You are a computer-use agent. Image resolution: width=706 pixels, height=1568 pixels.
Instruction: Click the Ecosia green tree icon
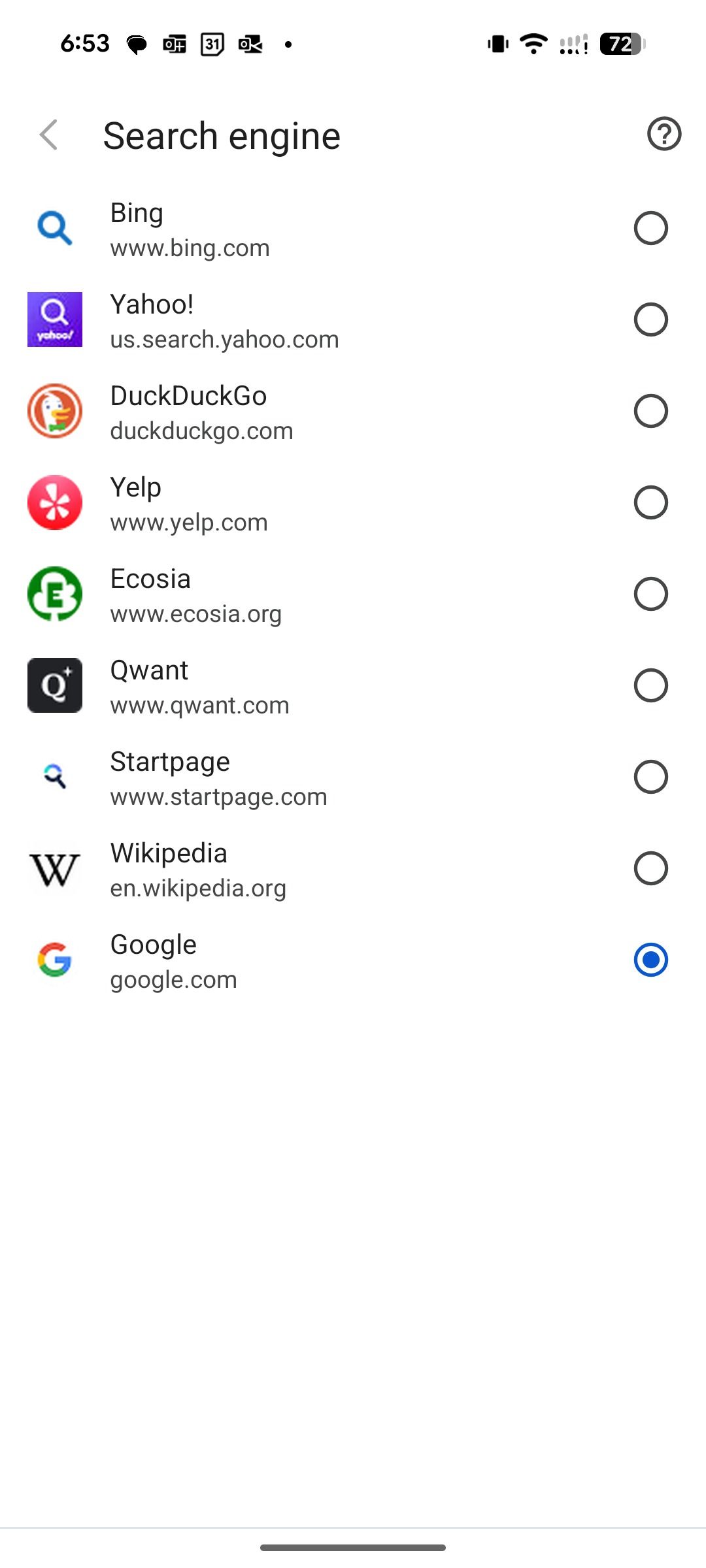point(55,594)
